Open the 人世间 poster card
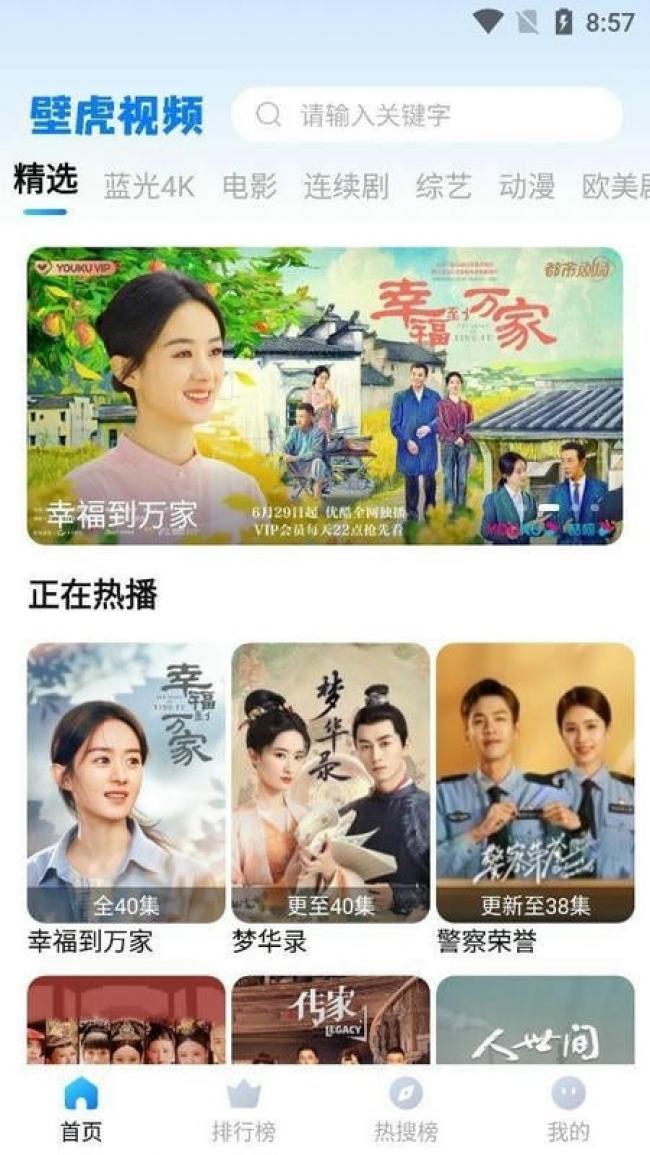Screen dimensions: 650x1155 (535, 1020)
